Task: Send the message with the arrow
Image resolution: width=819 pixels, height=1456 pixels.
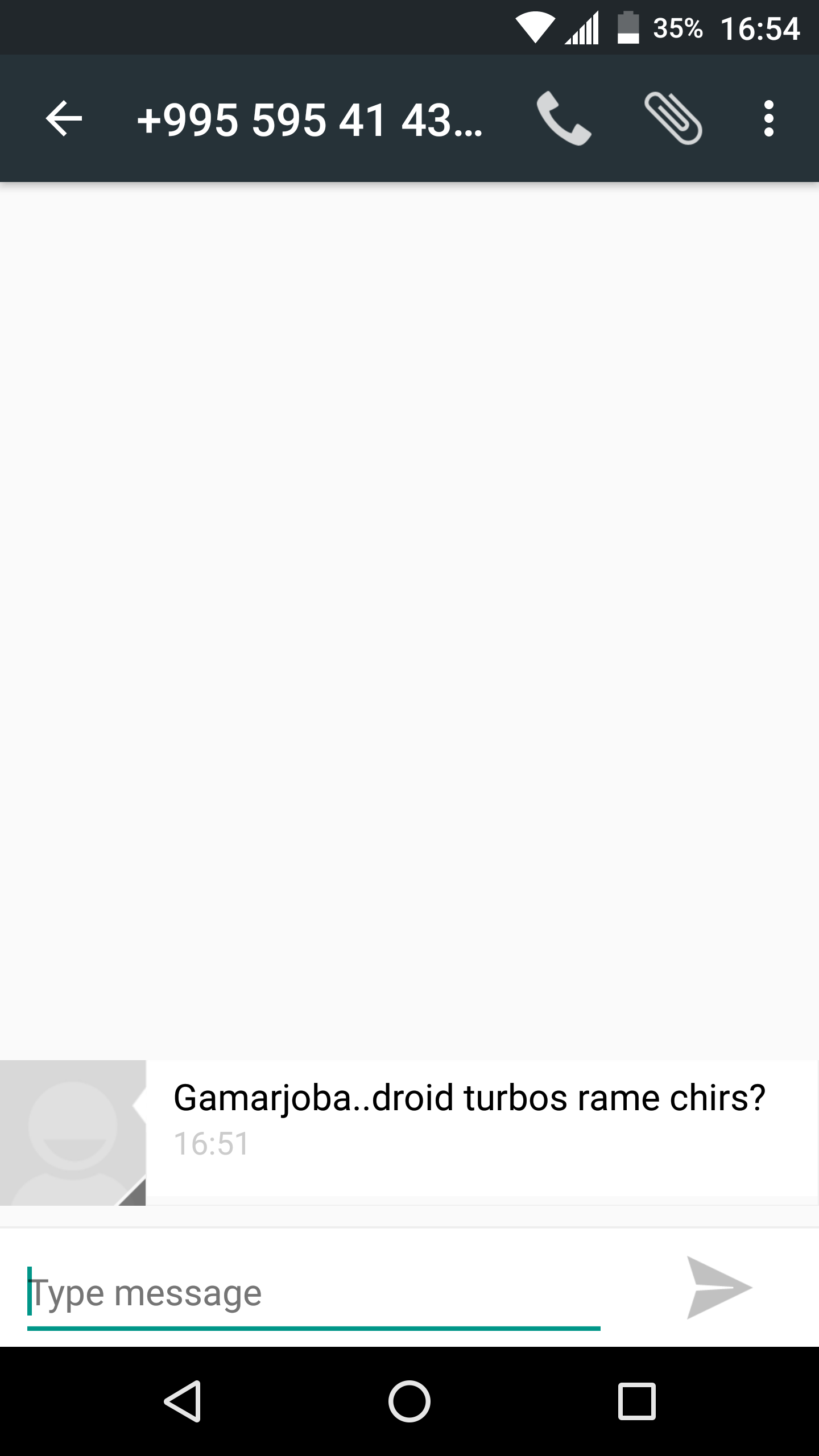Action: (718, 1288)
